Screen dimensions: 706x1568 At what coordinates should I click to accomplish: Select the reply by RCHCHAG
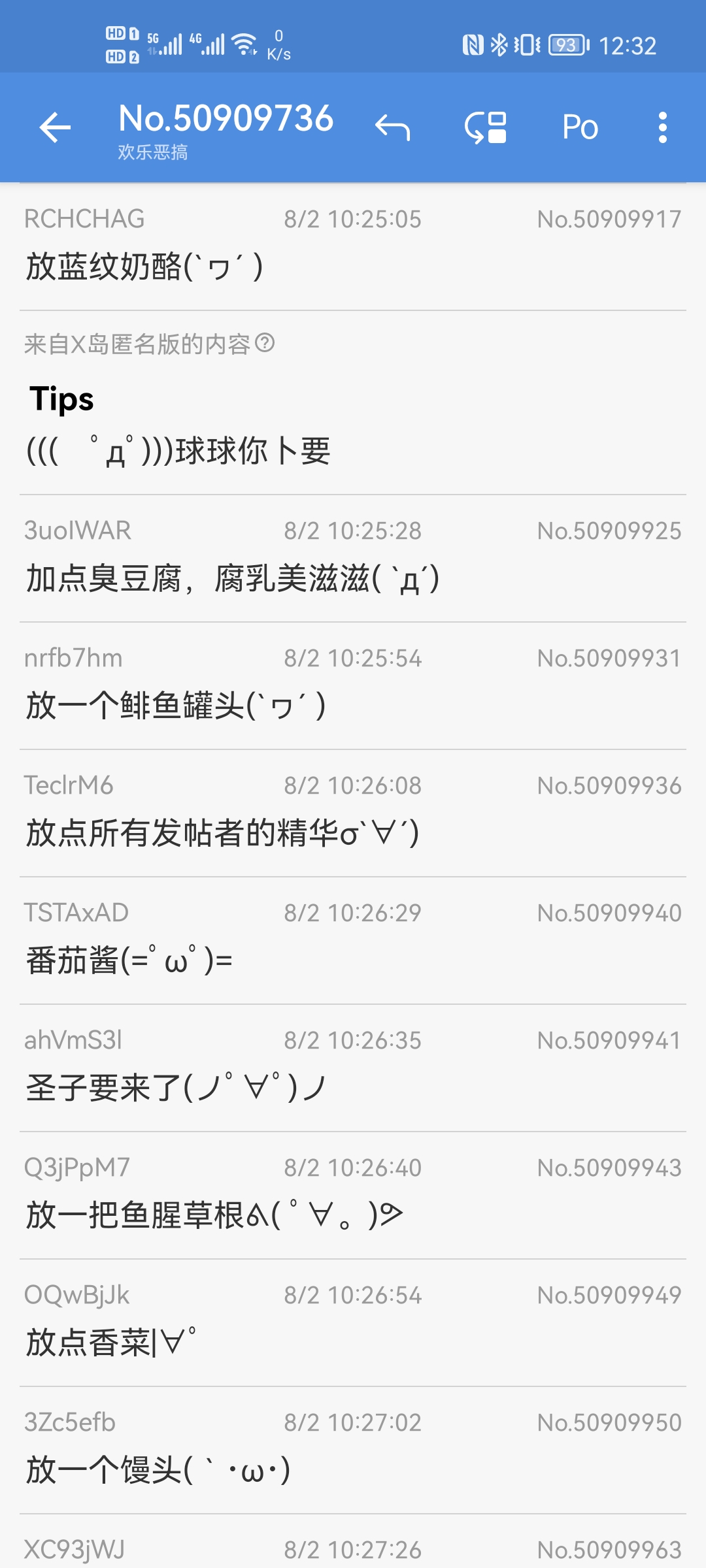point(353,247)
